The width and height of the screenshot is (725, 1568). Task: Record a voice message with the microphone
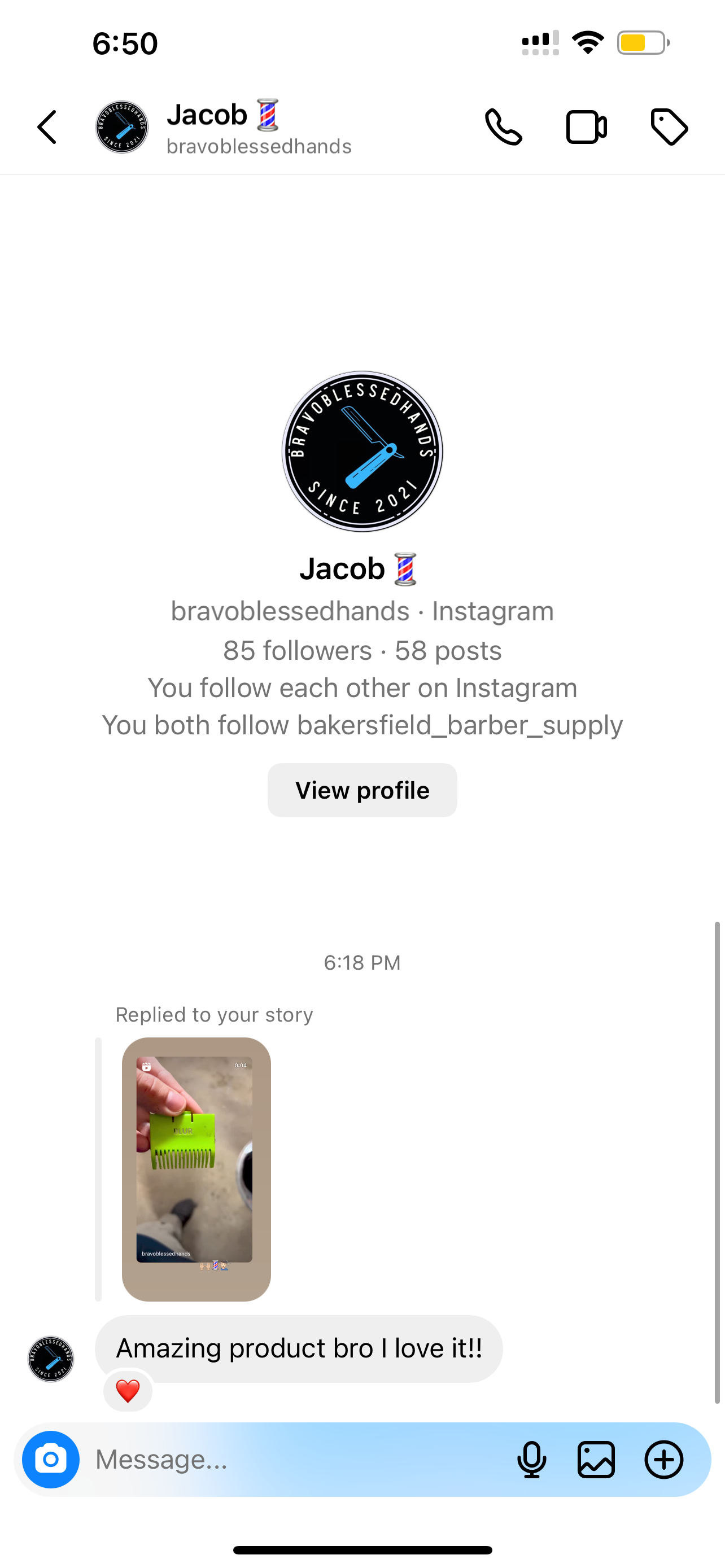(531, 1459)
